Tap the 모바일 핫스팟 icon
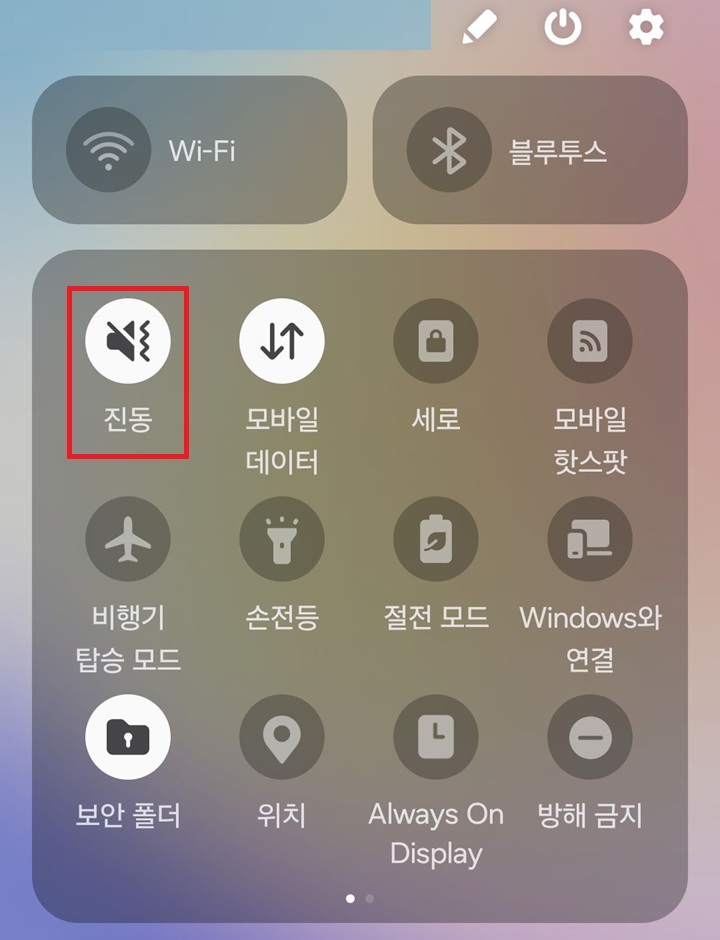The image size is (720, 940). tap(590, 340)
